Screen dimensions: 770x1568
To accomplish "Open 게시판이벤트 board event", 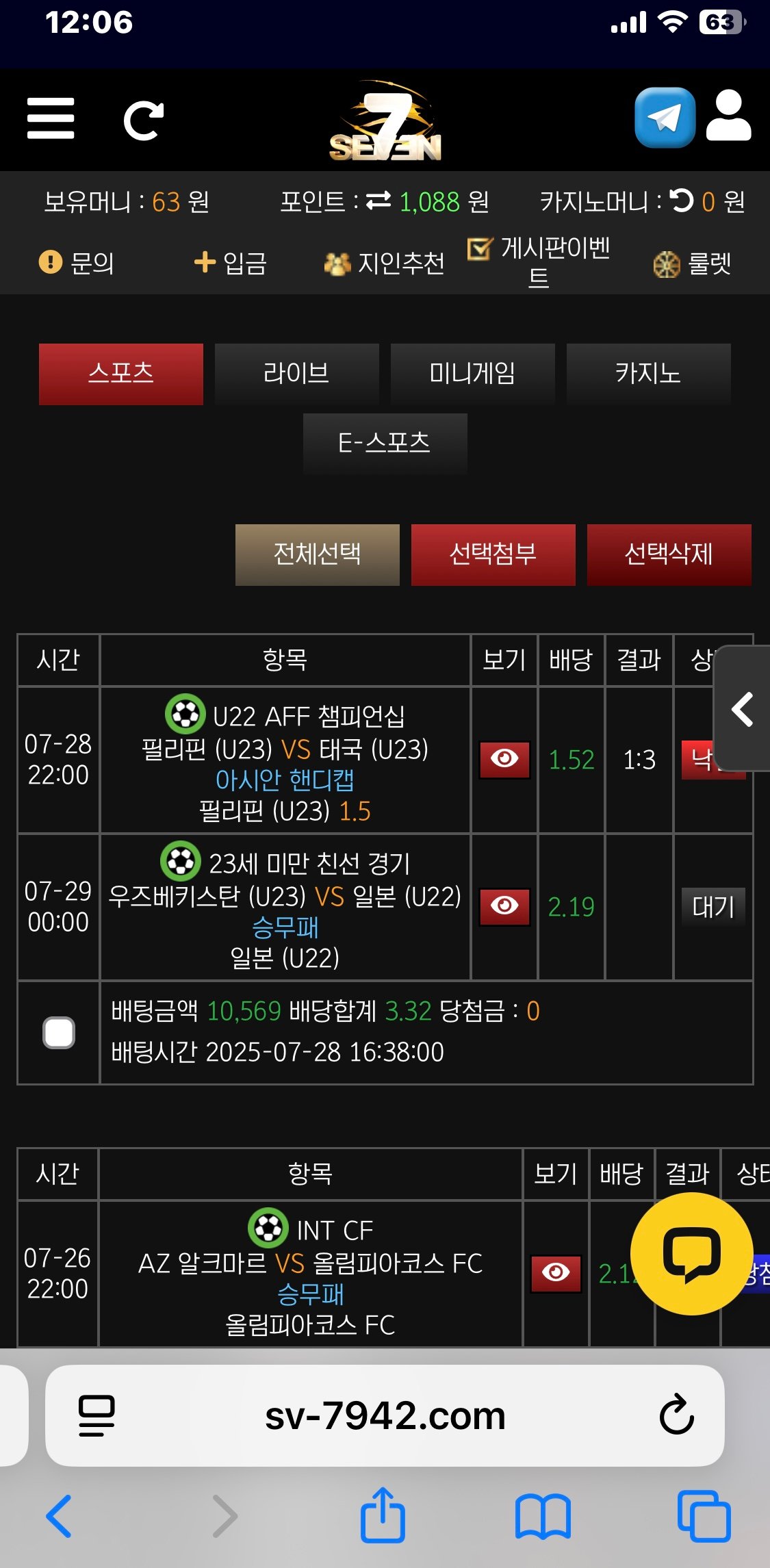I will (539, 261).
